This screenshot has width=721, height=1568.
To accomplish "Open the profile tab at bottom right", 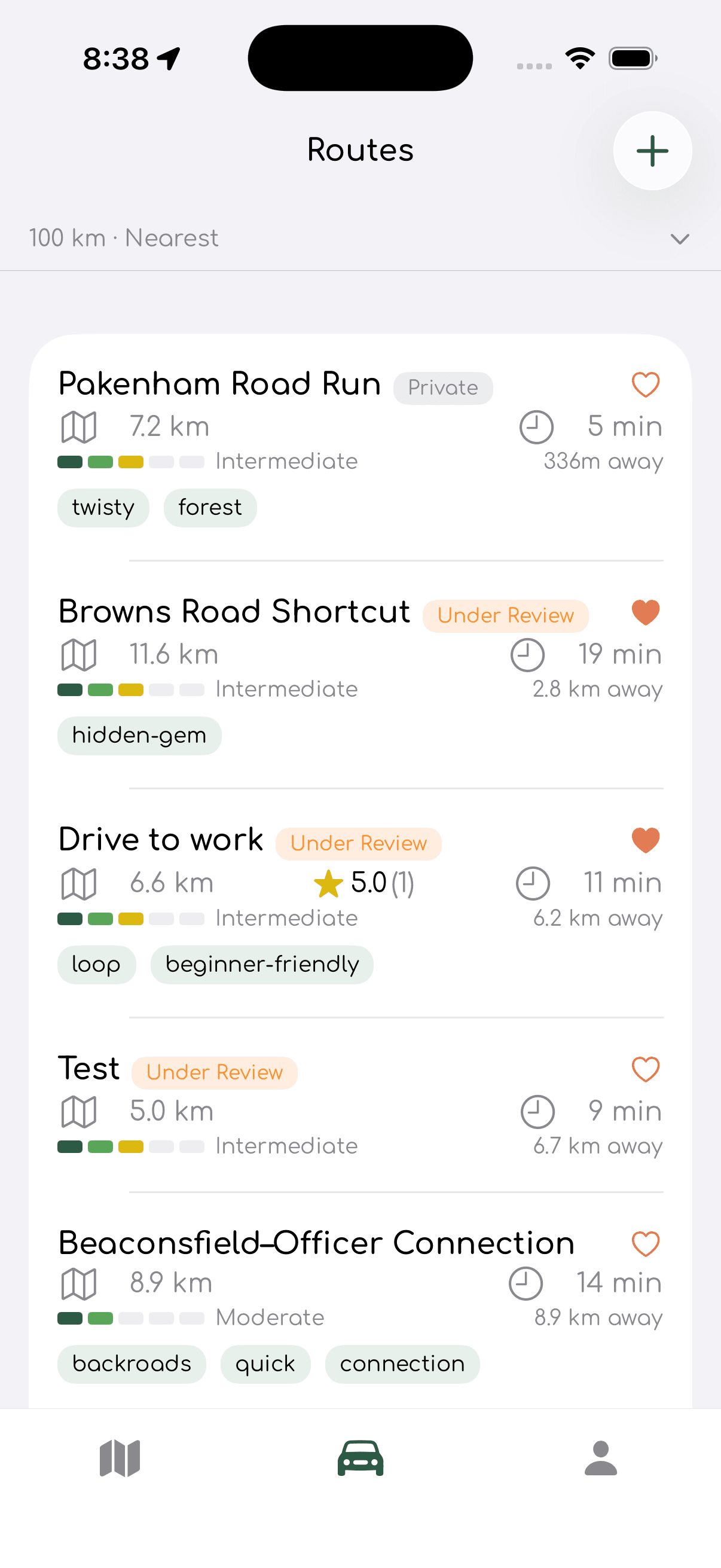I will [x=600, y=1458].
